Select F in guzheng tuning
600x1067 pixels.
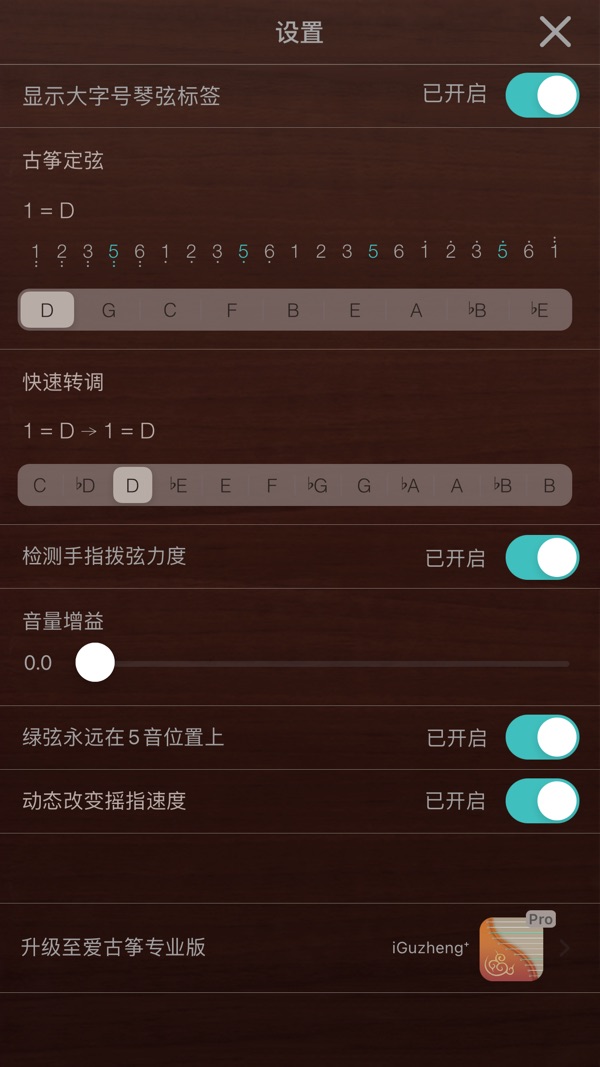pos(232,310)
